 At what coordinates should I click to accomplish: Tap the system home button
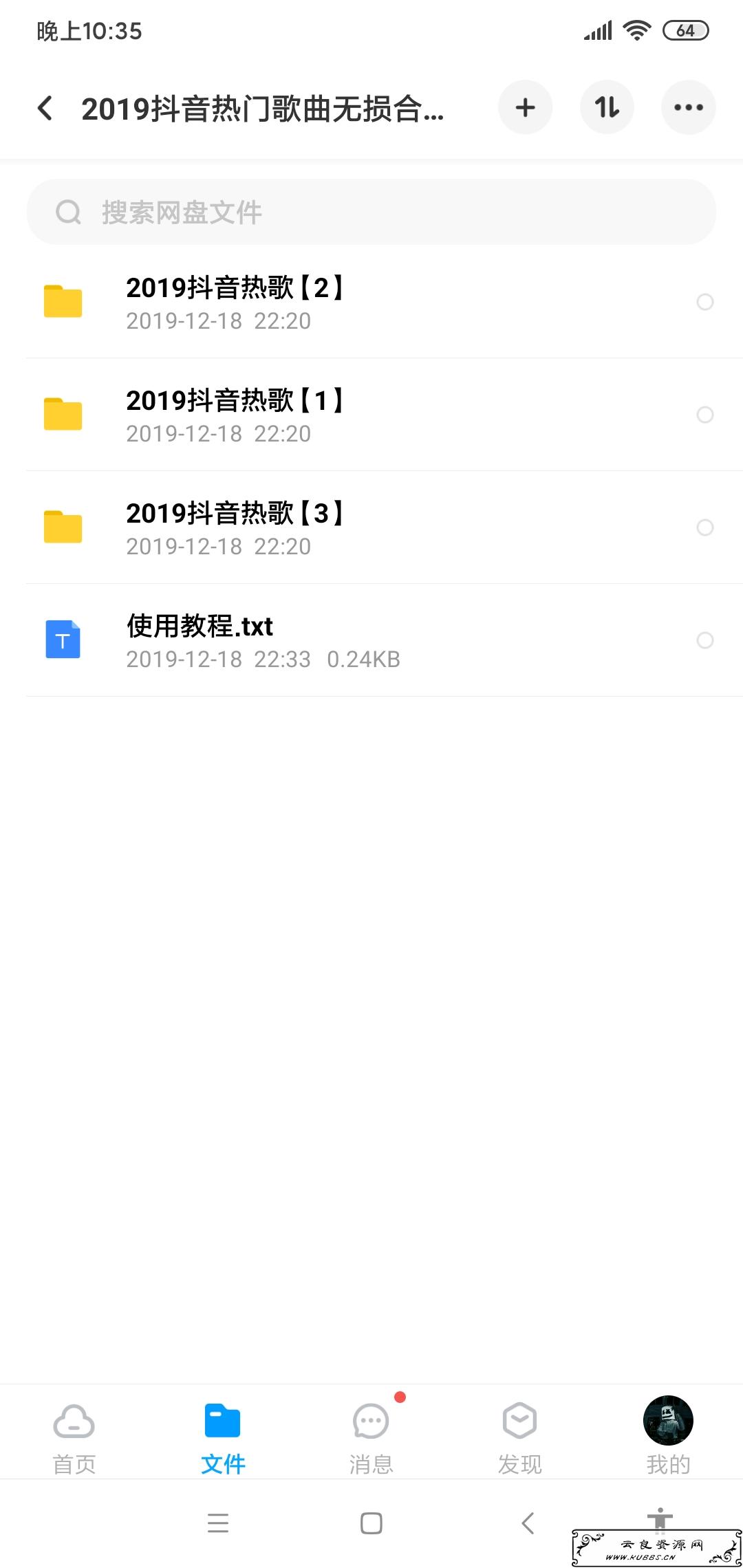(371, 1523)
